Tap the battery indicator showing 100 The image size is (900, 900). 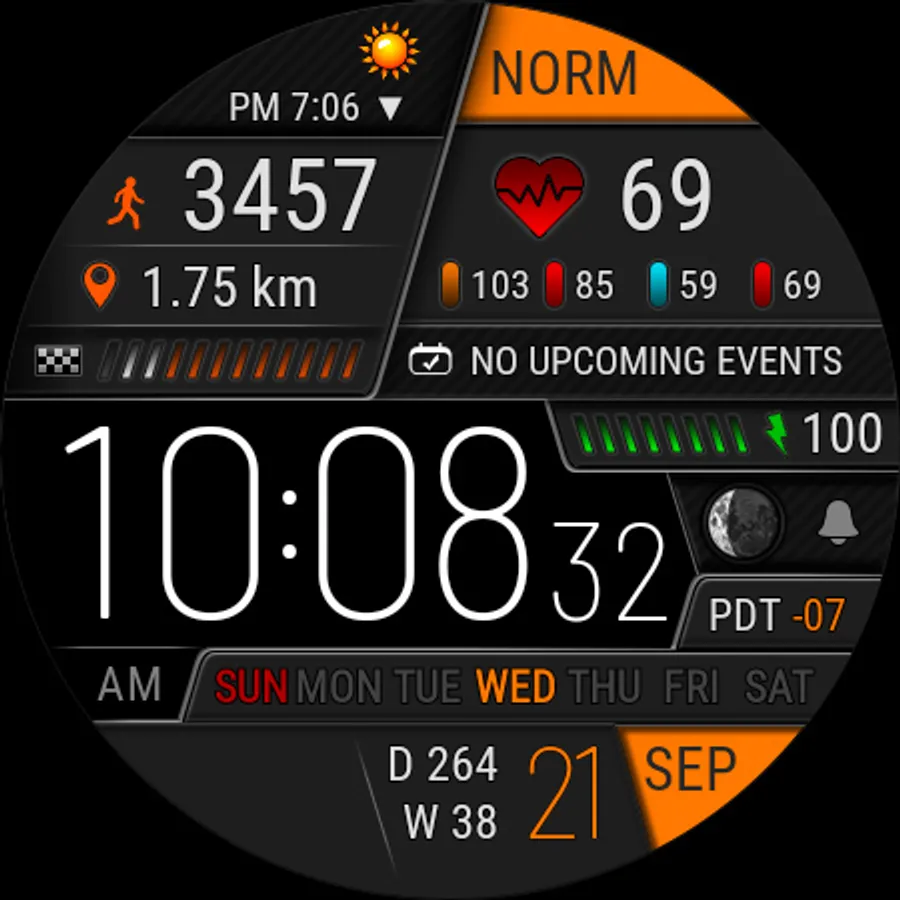pyautogui.click(x=726, y=433)
